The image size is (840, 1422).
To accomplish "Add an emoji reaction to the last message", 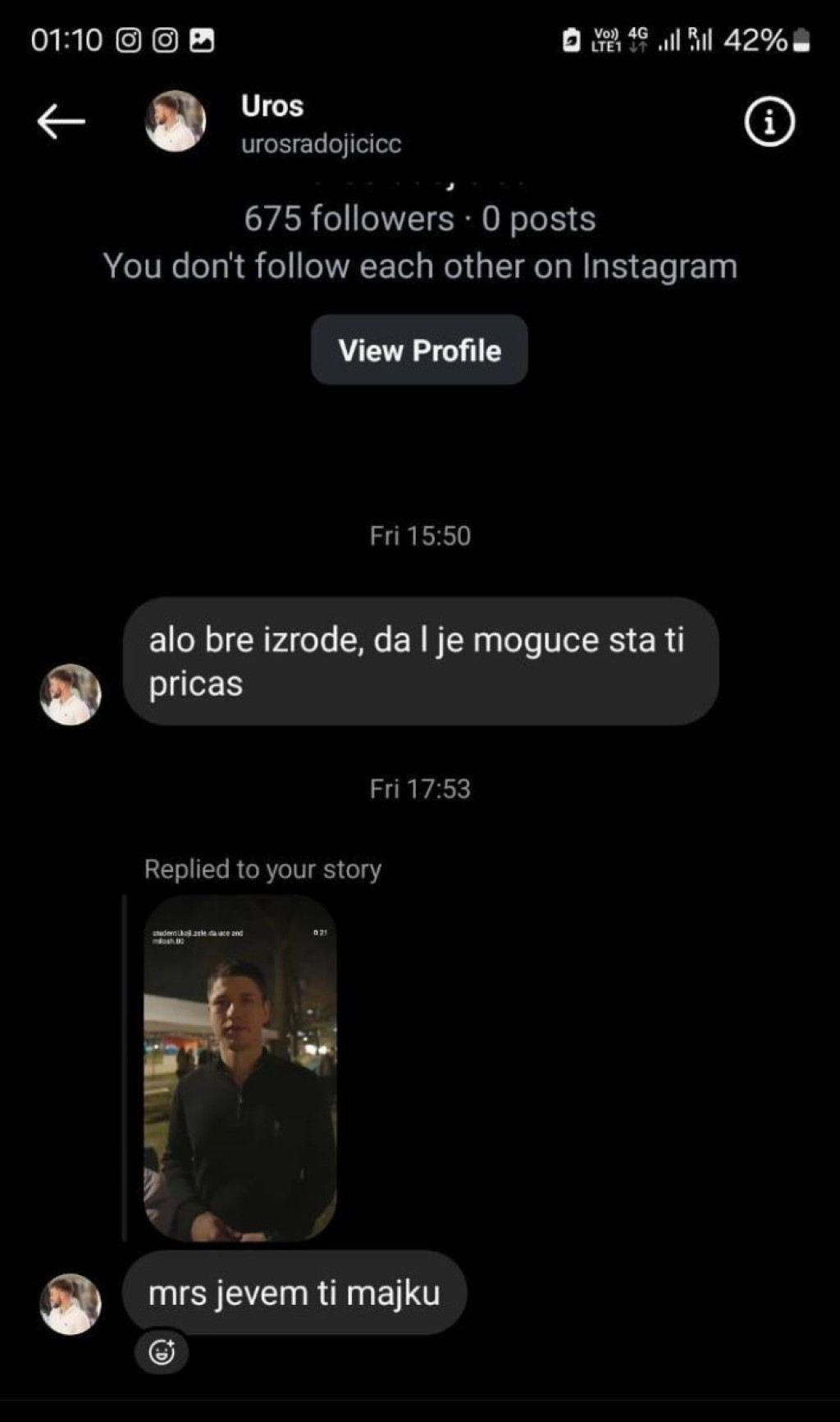I will pyautogui.click(x=162, y=1351).
